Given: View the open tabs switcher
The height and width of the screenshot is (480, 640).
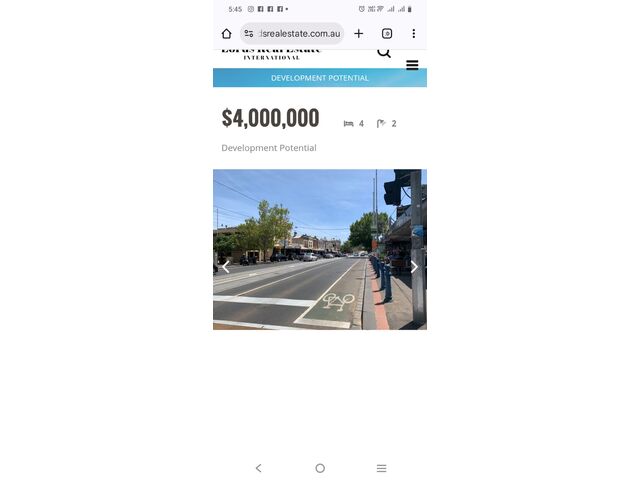Looking at the screenshot, I should click(x=387, y=33).
